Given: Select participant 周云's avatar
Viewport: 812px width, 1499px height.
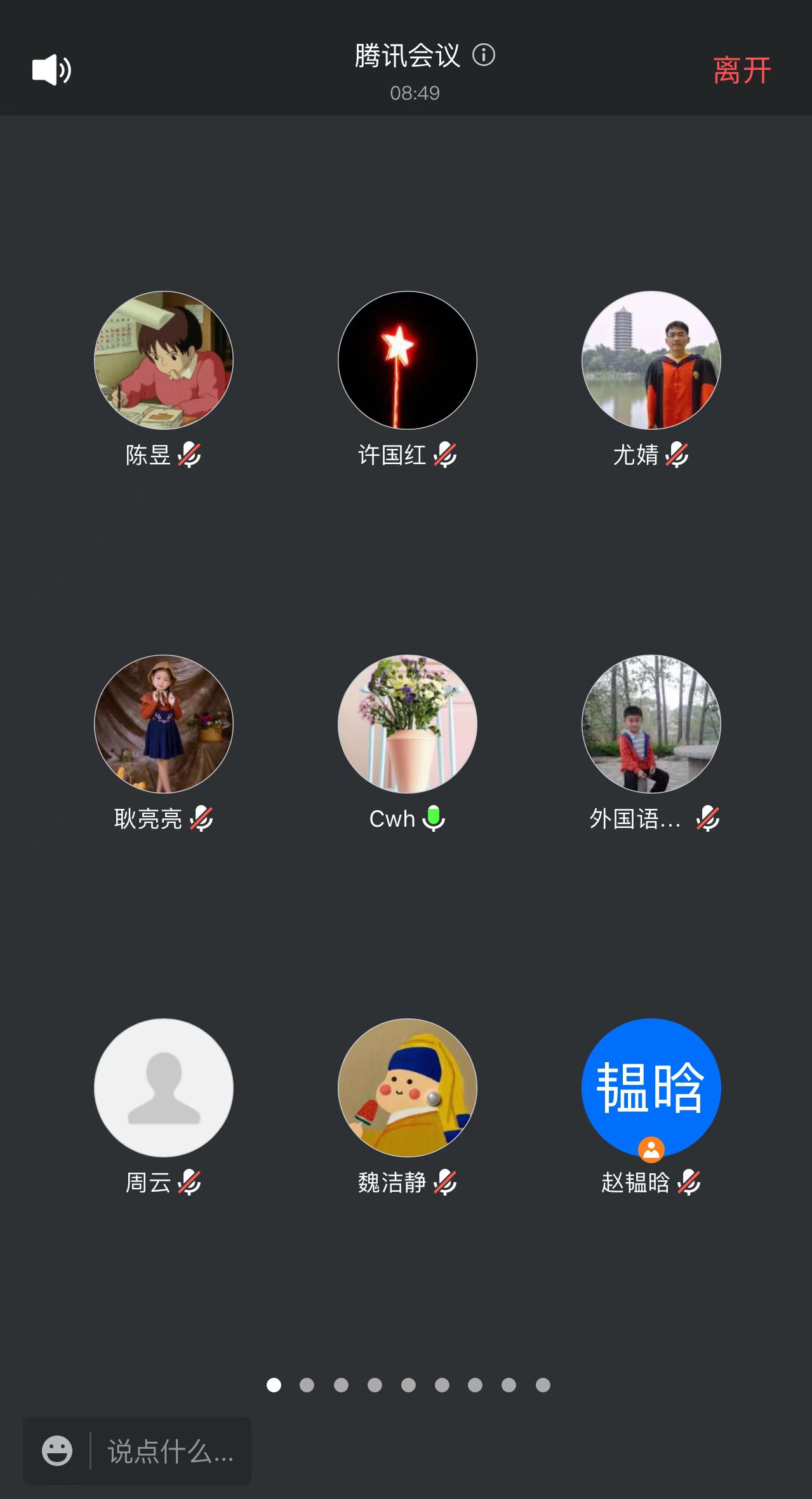Looking at the screenshot, I should [164, 1088].
